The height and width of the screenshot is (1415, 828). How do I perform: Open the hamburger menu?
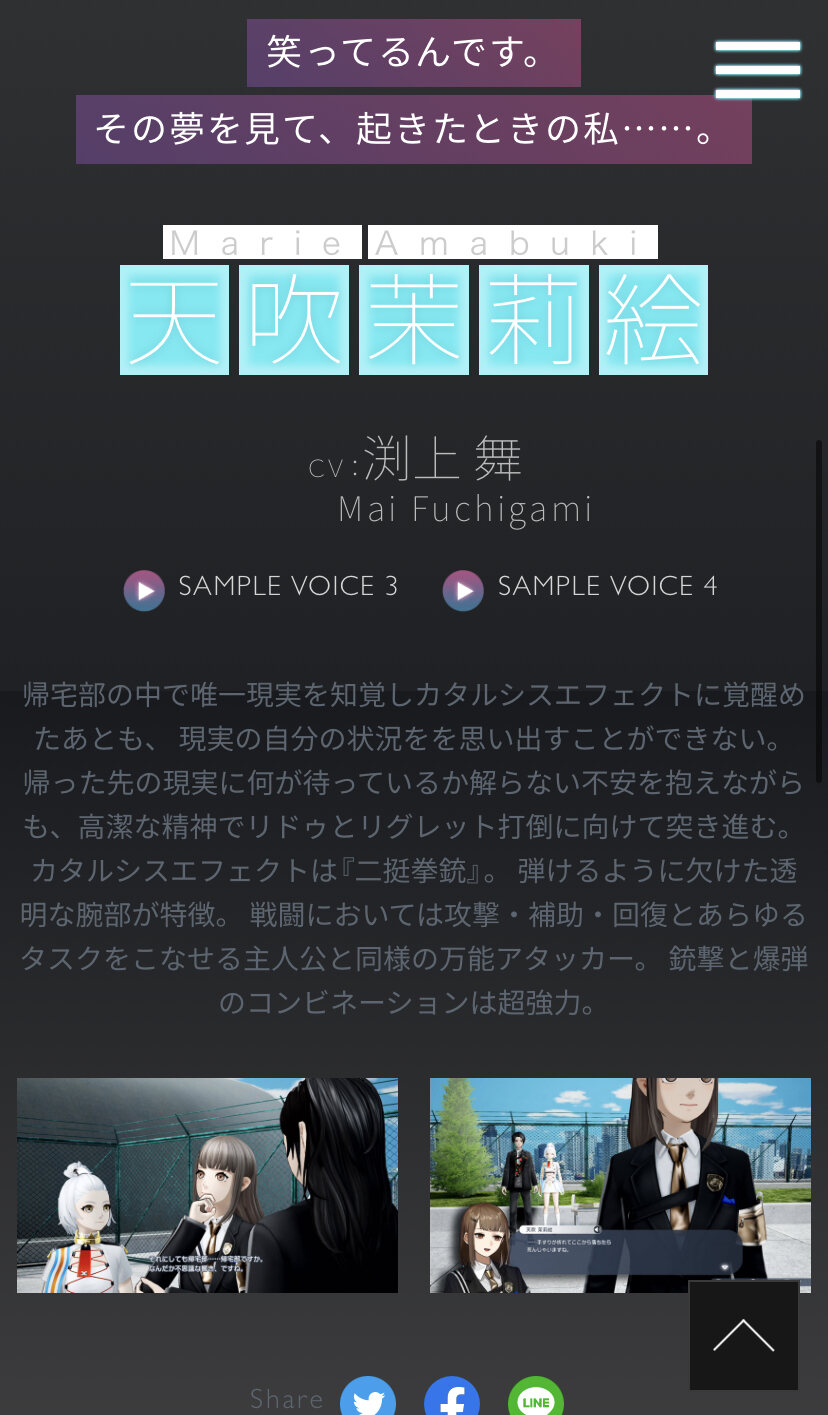coord(757,69)
